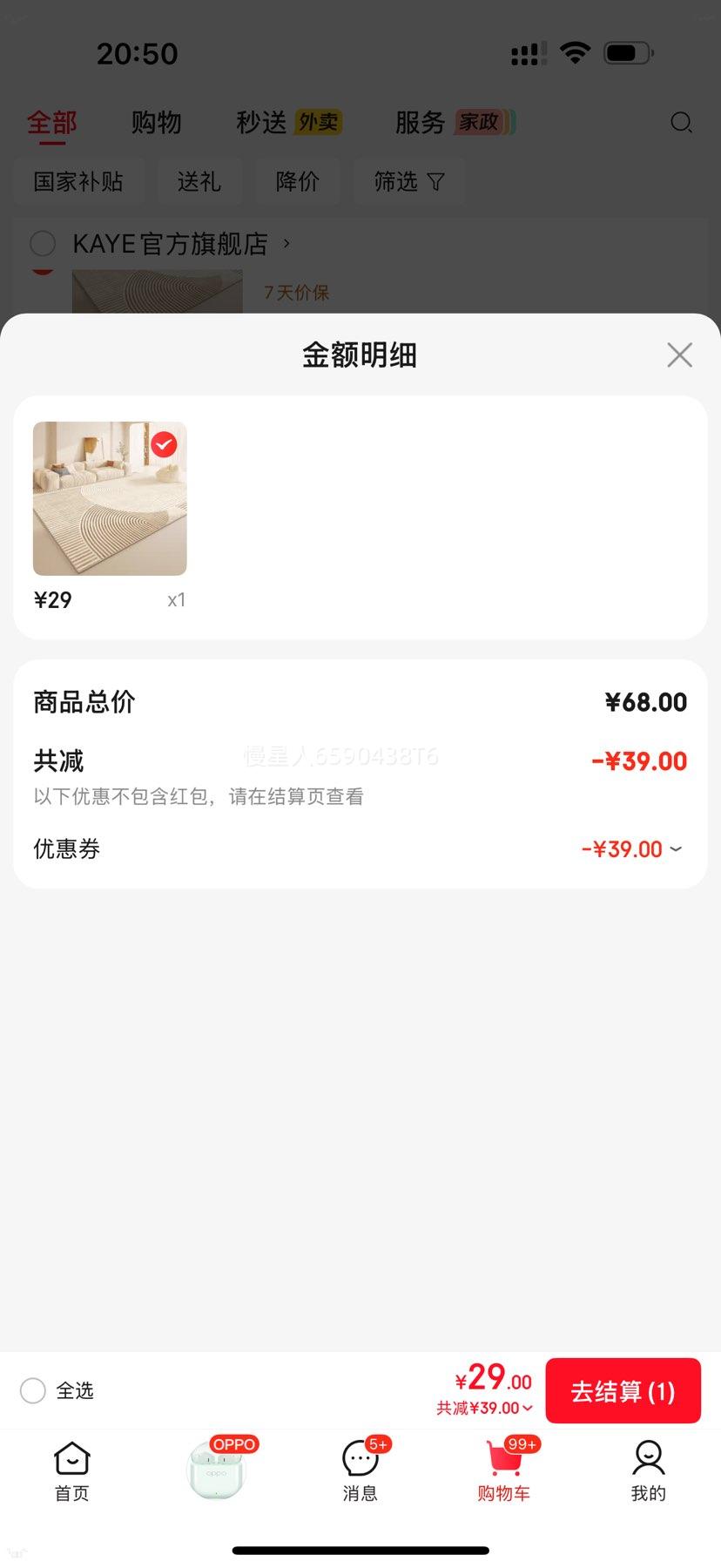Tap the 国家补贴 filter button
Image resolution: width=721 pixels, height=1568 pixels.
pyautogui.click(x=79, y=181)
